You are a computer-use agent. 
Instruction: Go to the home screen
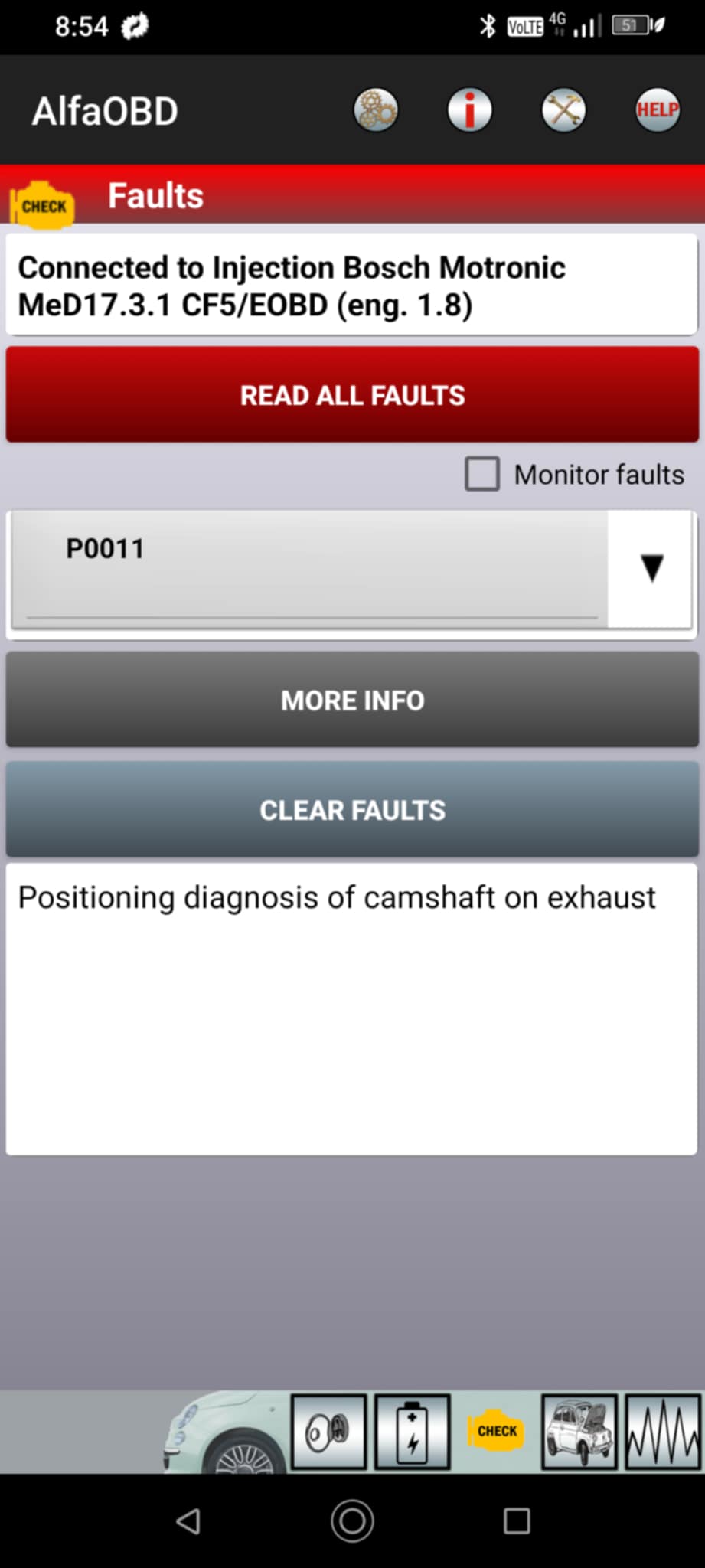coord(352,1521)
